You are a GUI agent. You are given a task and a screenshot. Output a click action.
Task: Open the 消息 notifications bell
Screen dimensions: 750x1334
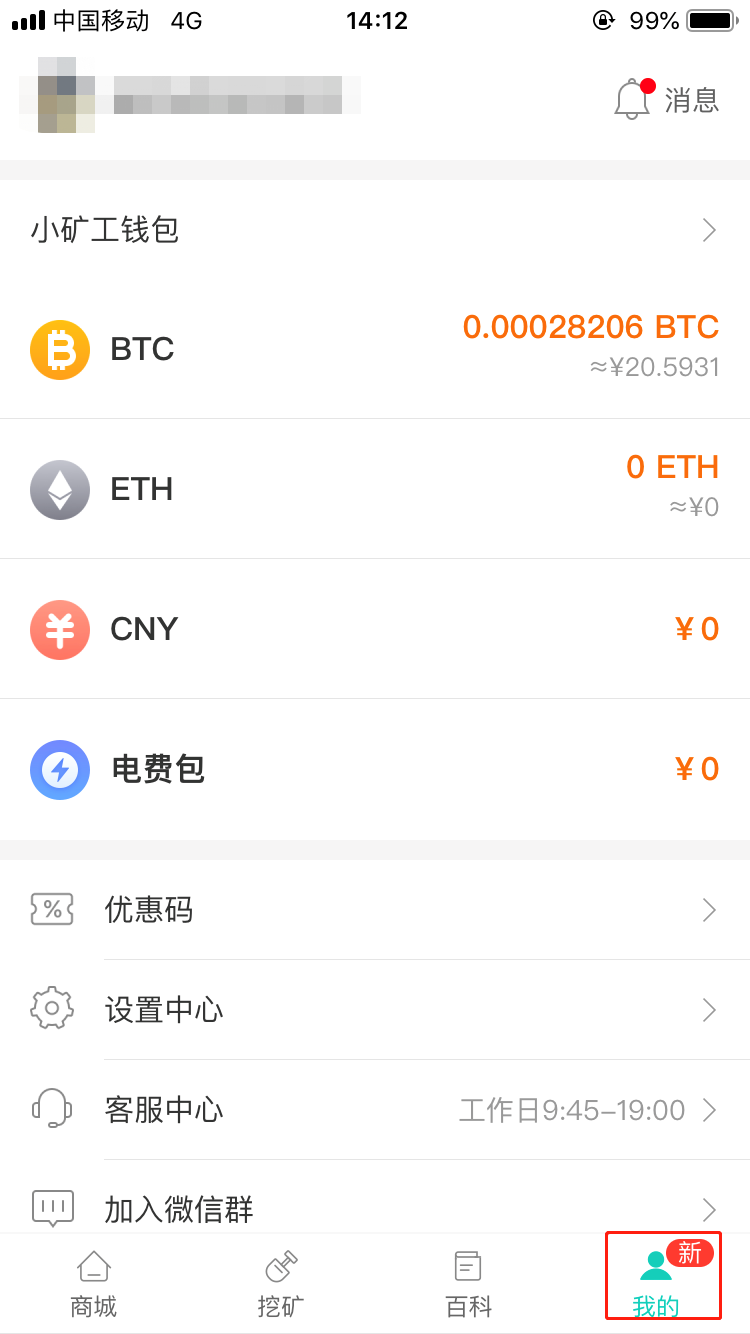click(665, 100)
